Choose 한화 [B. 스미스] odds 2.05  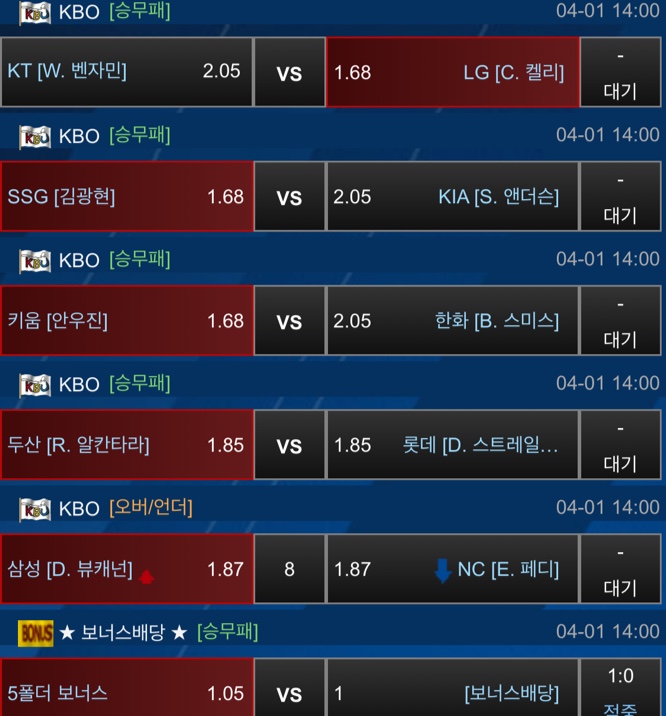click(452, 321)
